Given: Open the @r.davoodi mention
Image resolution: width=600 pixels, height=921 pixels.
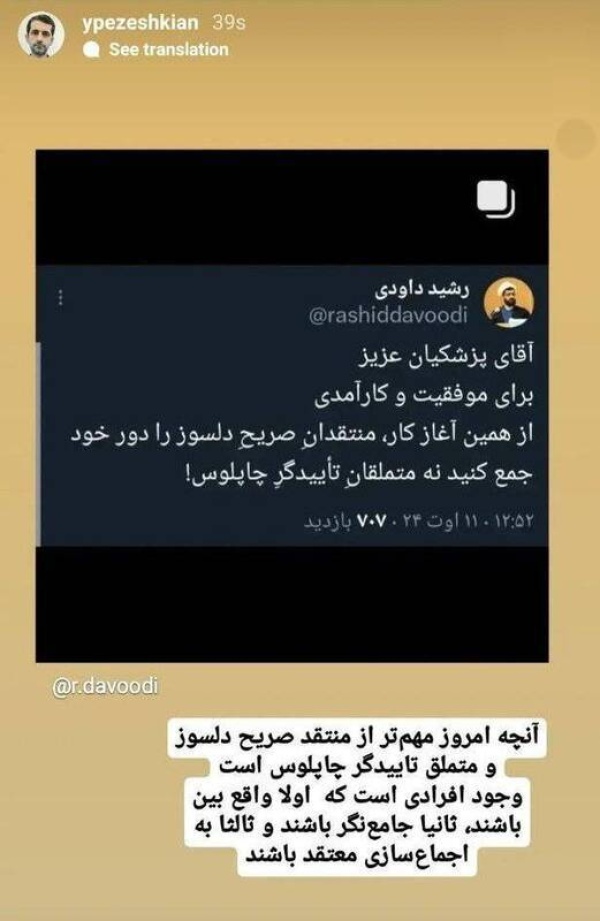Looking at the screenshot, I should (x=102, y=687).
